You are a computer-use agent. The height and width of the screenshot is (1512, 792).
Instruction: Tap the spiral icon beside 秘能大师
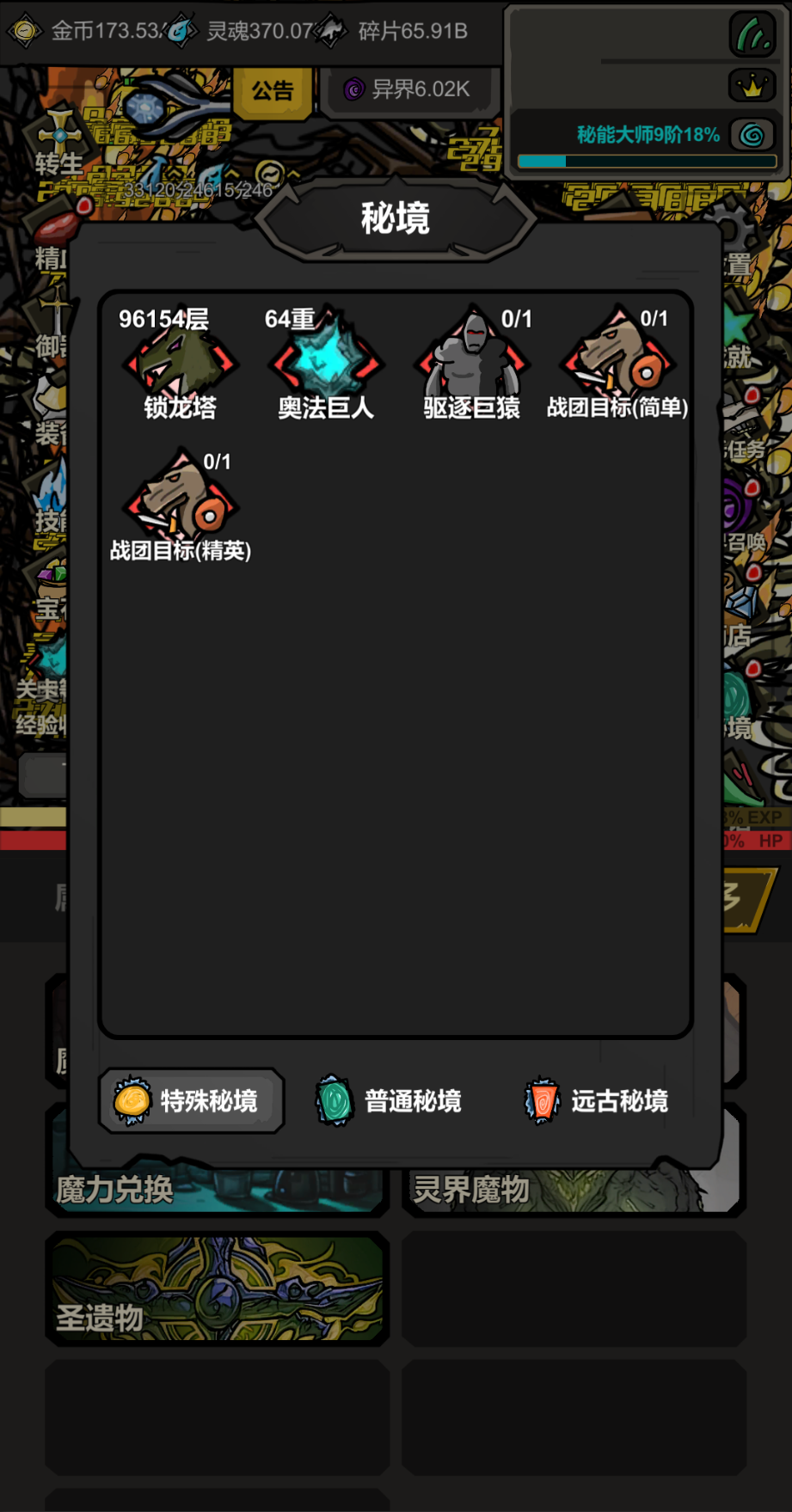[x=752, y=135]
